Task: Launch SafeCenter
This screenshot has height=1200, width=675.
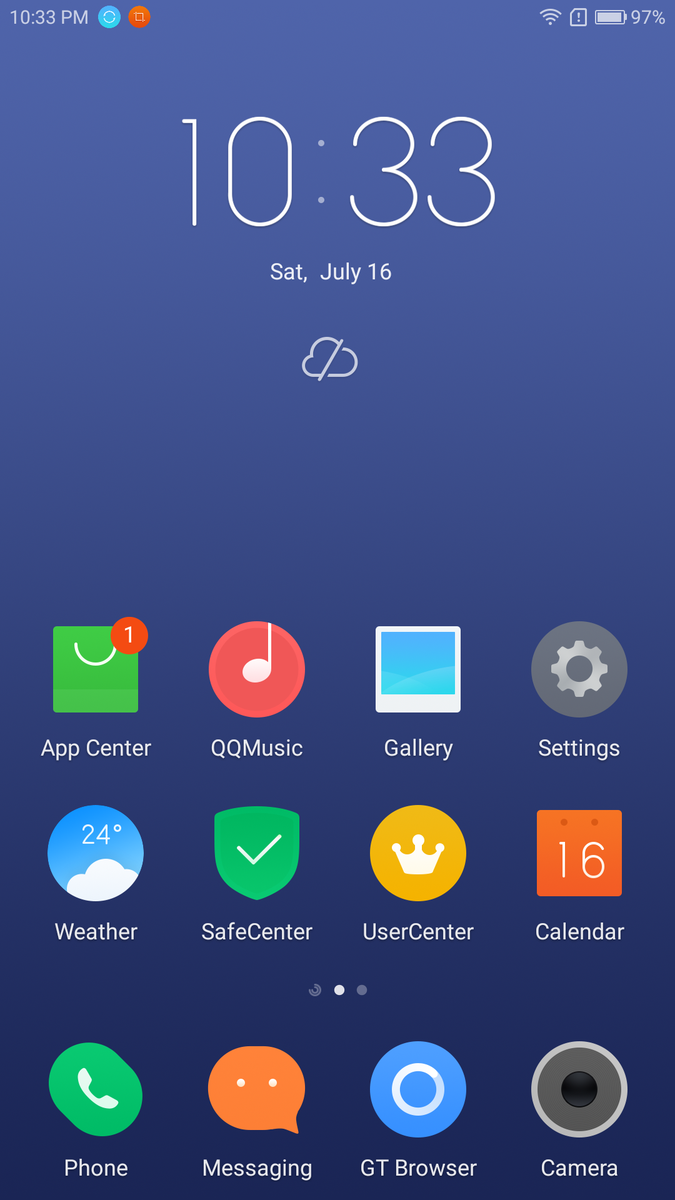Action: click(x=257, y=853)
